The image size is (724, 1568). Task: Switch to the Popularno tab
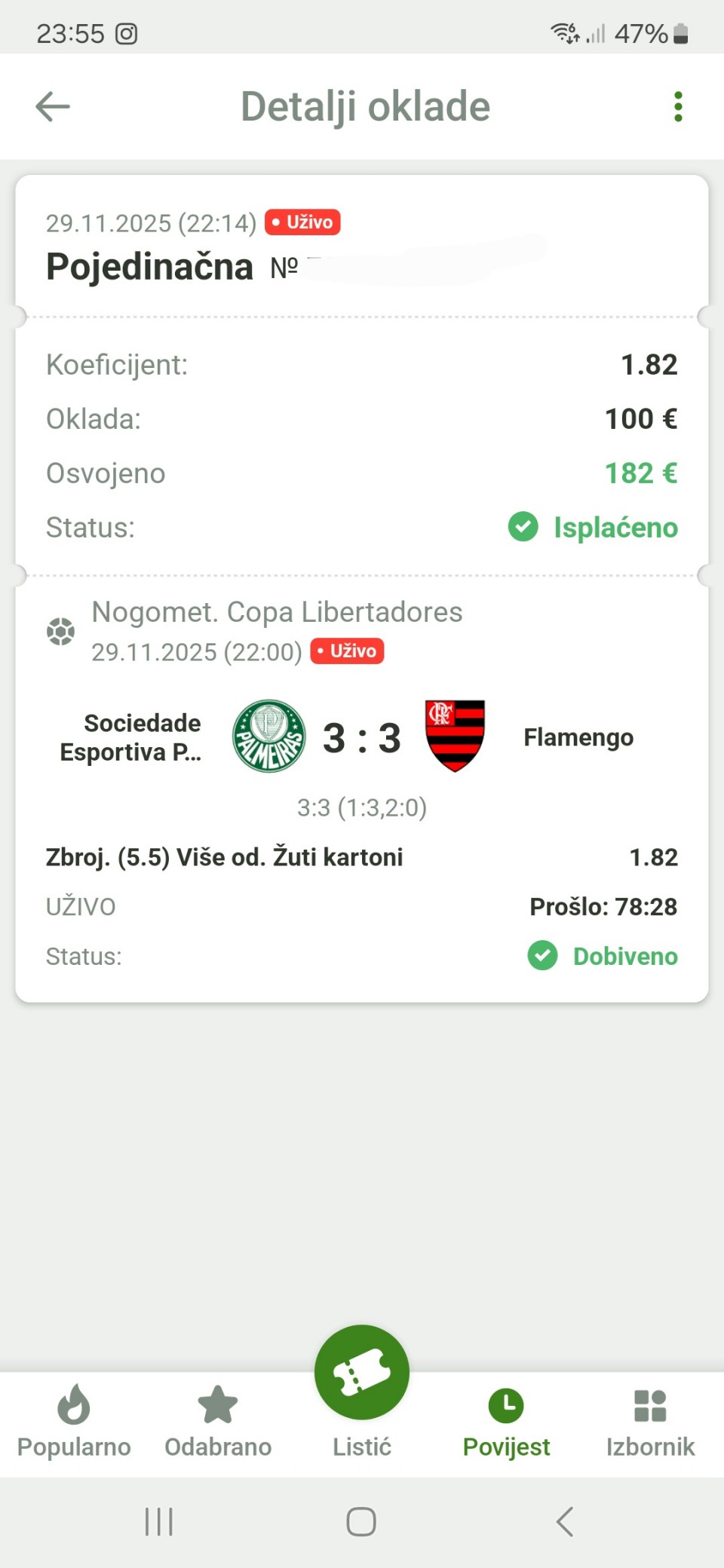tap(74, 1422)
